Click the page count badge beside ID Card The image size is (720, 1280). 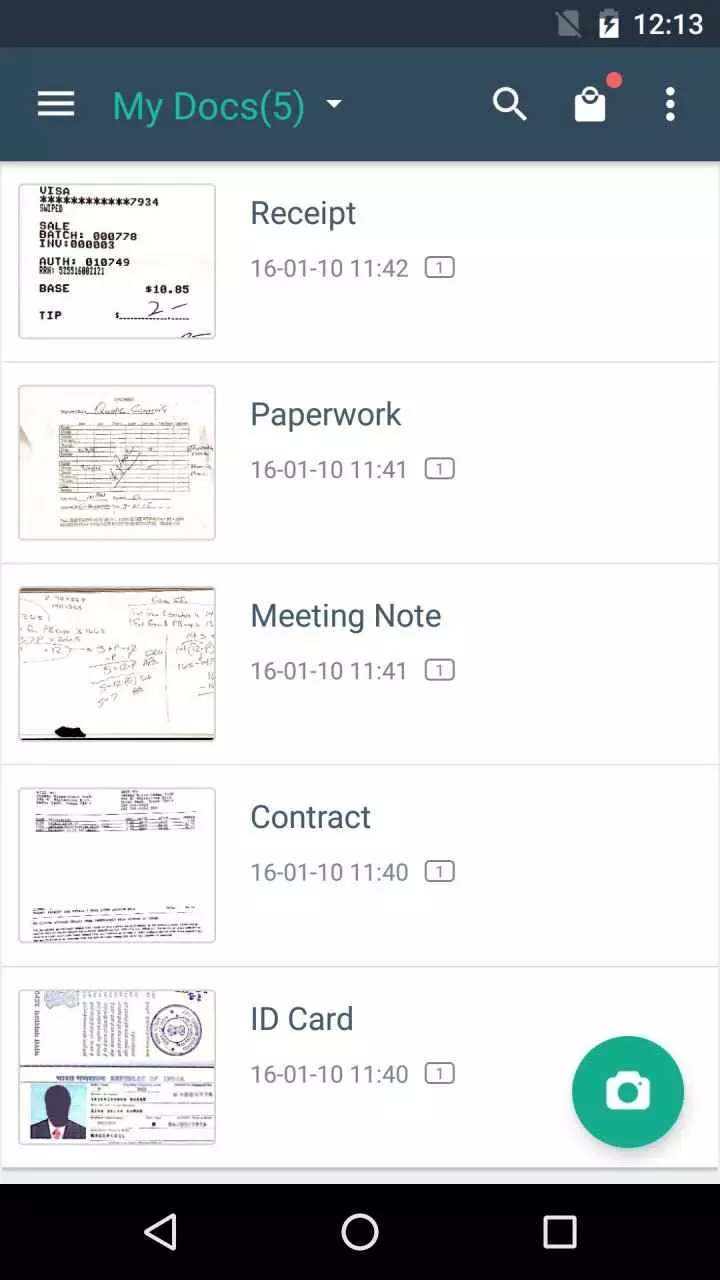pos(440,1073)
